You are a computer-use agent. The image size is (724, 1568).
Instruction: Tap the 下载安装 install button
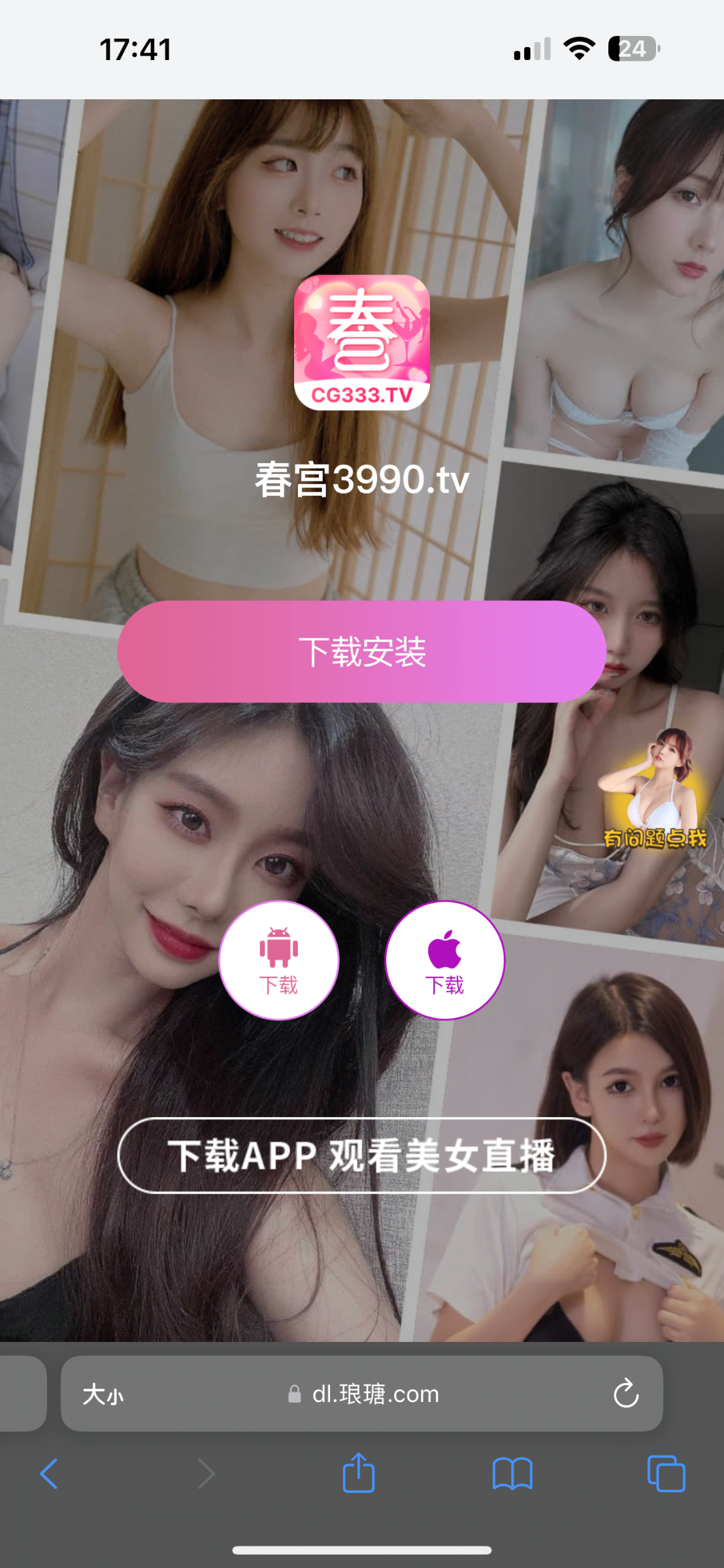pyautogui.click(x=361, y=651)
